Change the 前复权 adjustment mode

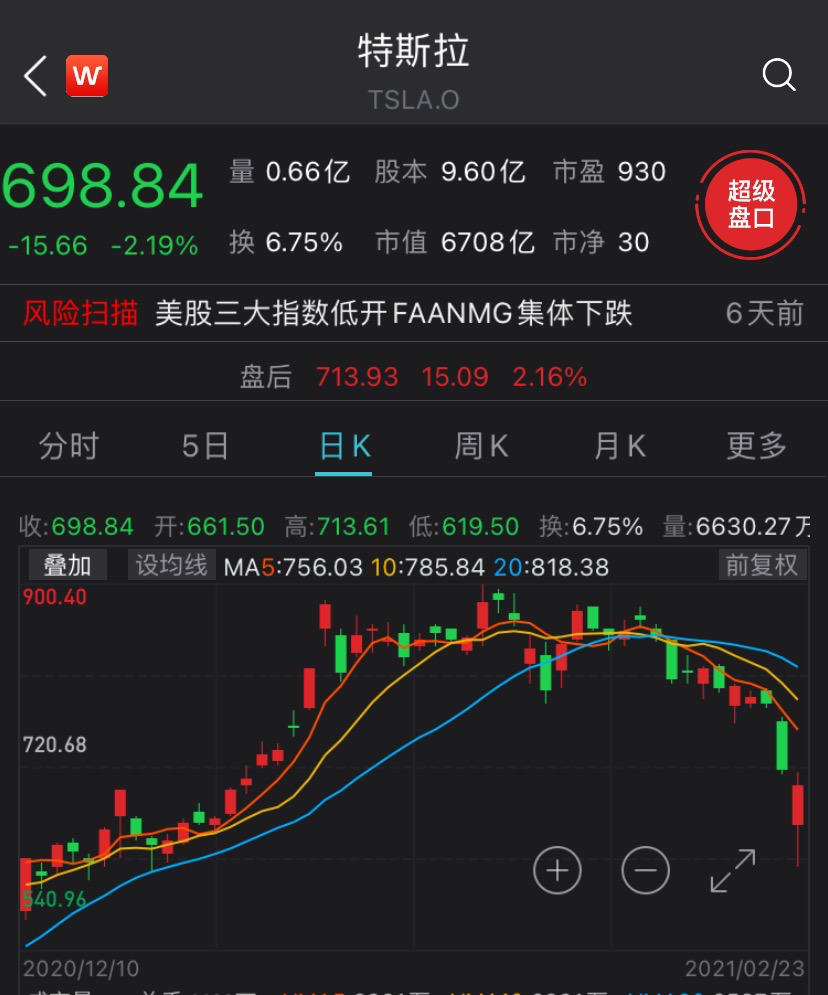pos(762,566)
